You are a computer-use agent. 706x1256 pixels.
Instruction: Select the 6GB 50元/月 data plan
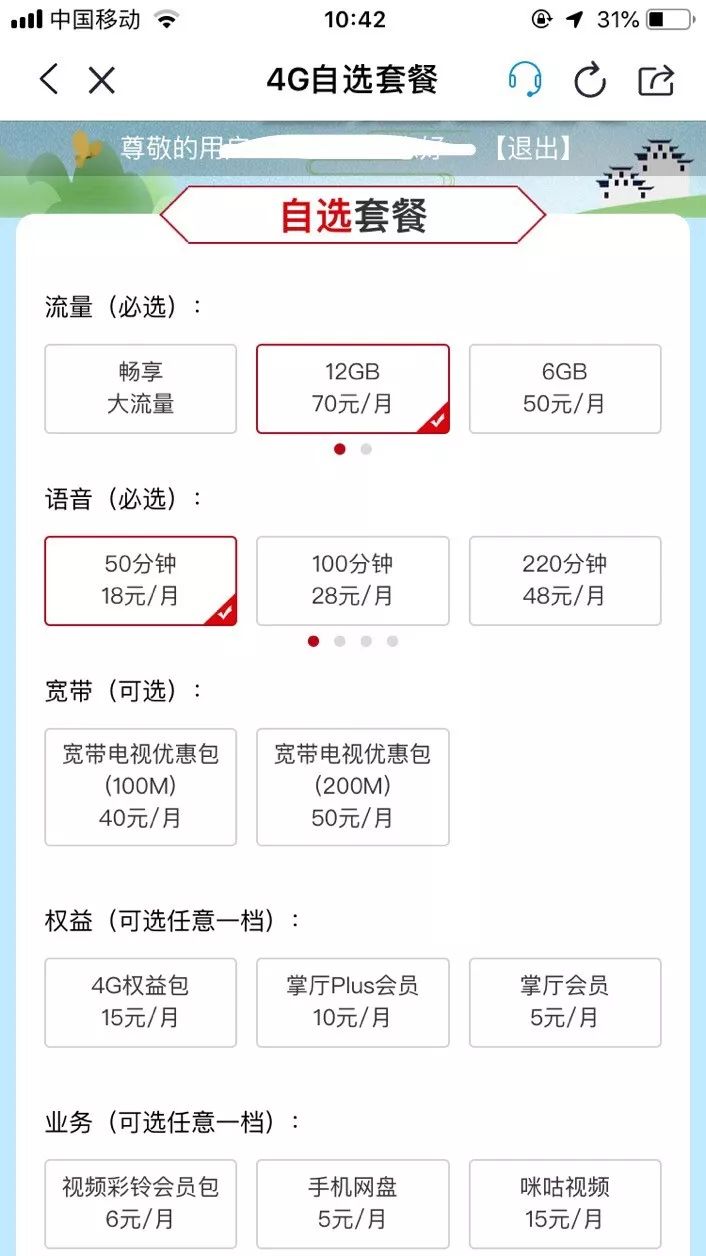coord(565,388)
